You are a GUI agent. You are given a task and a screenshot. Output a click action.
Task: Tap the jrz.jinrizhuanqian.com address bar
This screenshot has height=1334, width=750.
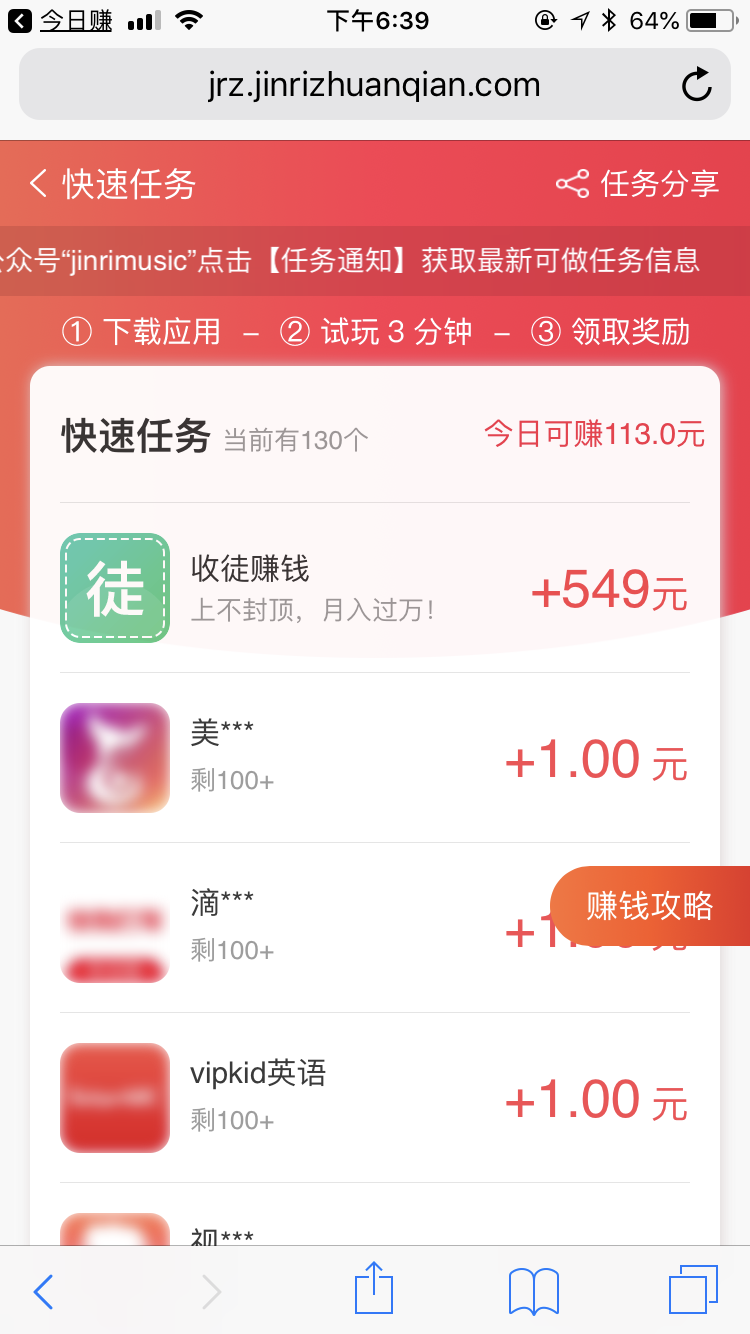point(375,84)
